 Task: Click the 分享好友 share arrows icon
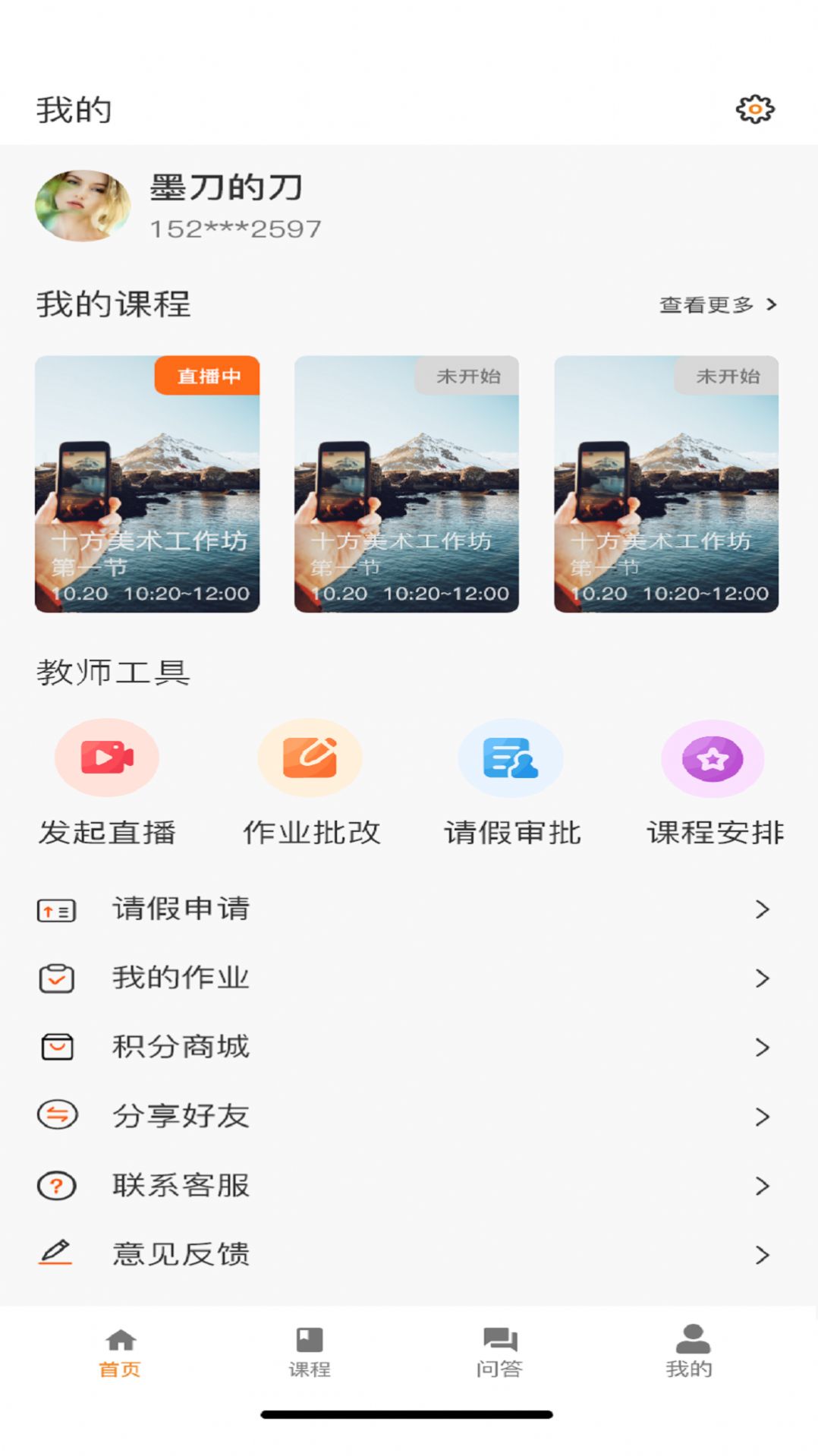tap(56, 1115)
